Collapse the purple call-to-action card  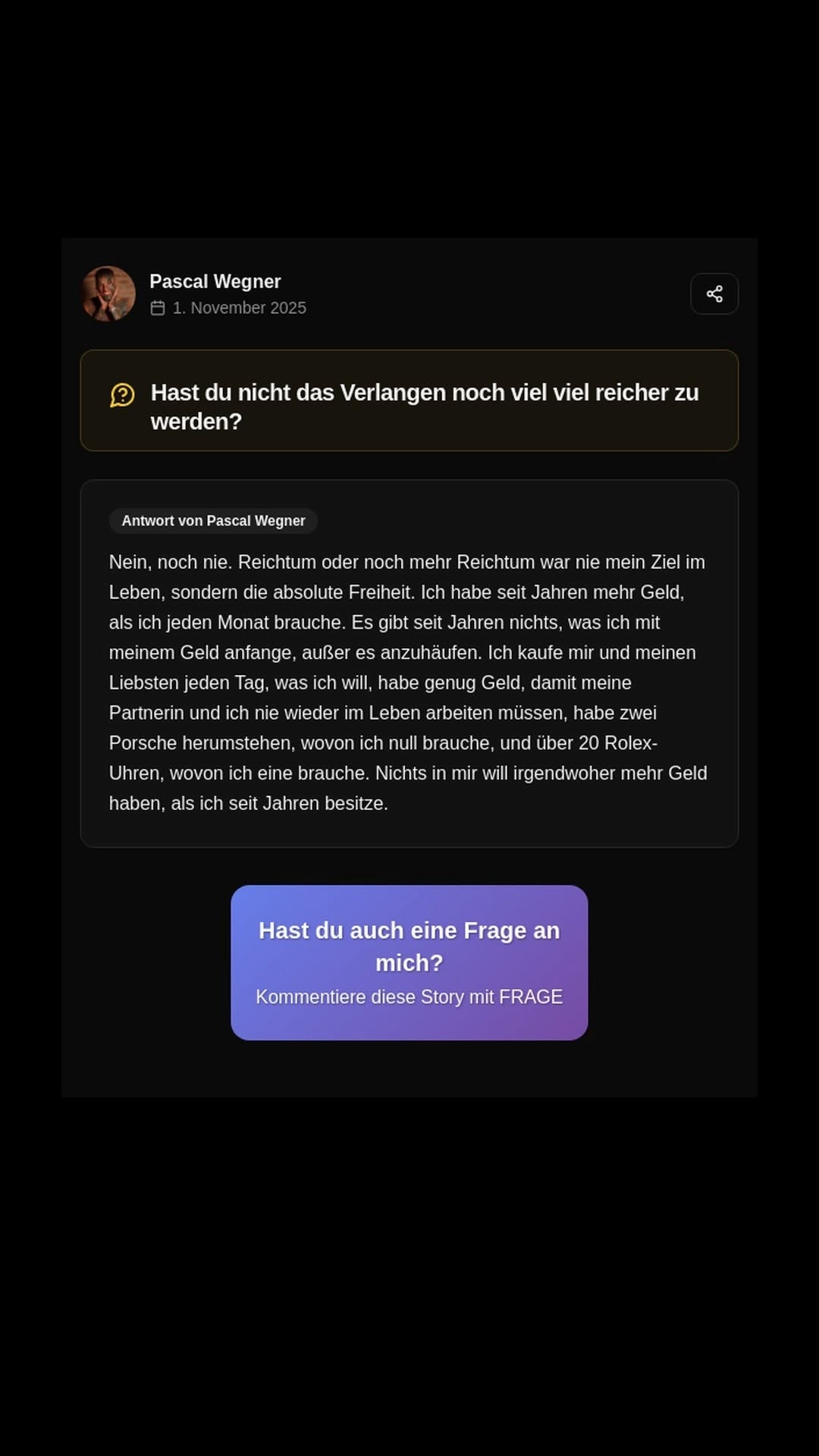coord(409,962)
